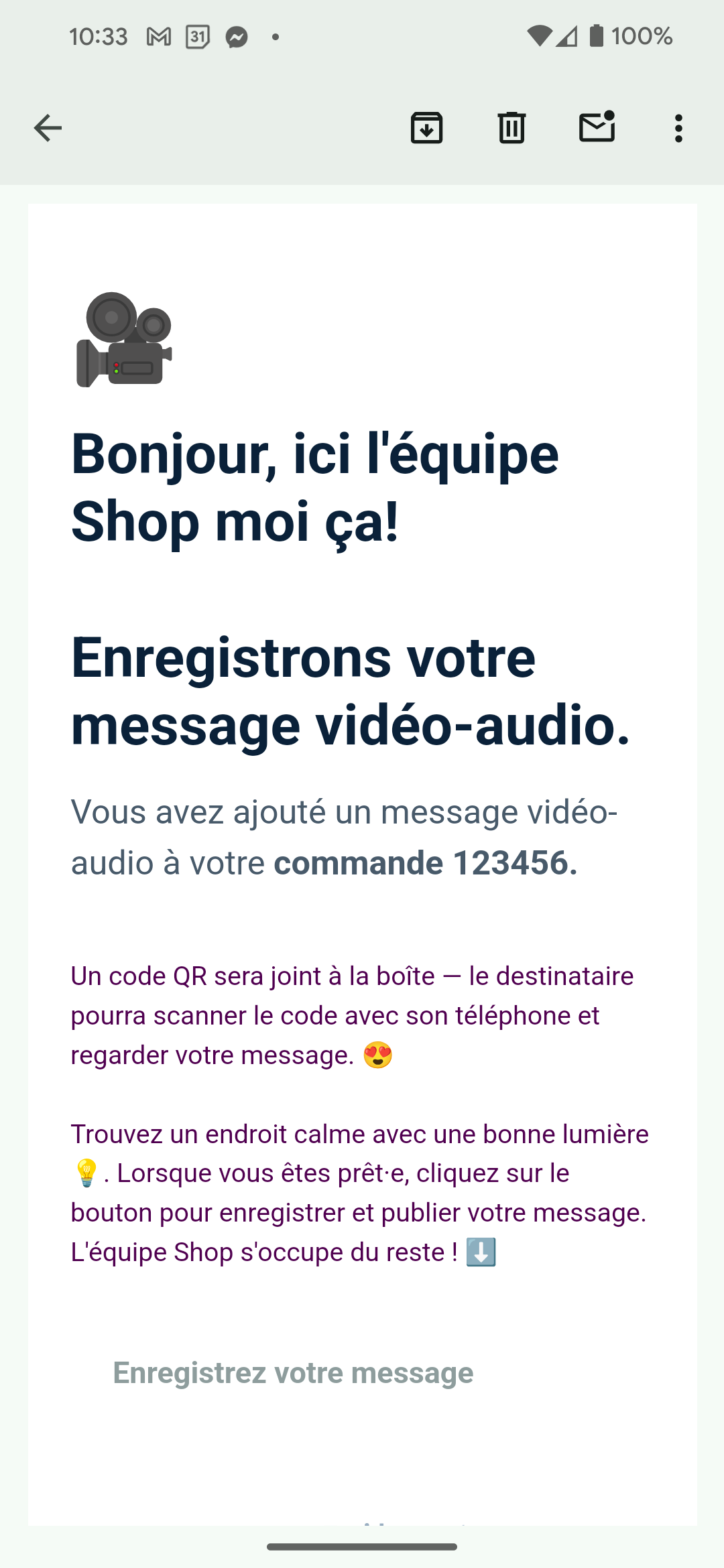Screen dimensions: 724x1568
Task: Delete this email
Action: pyautogui.click(x=511, y=127)
